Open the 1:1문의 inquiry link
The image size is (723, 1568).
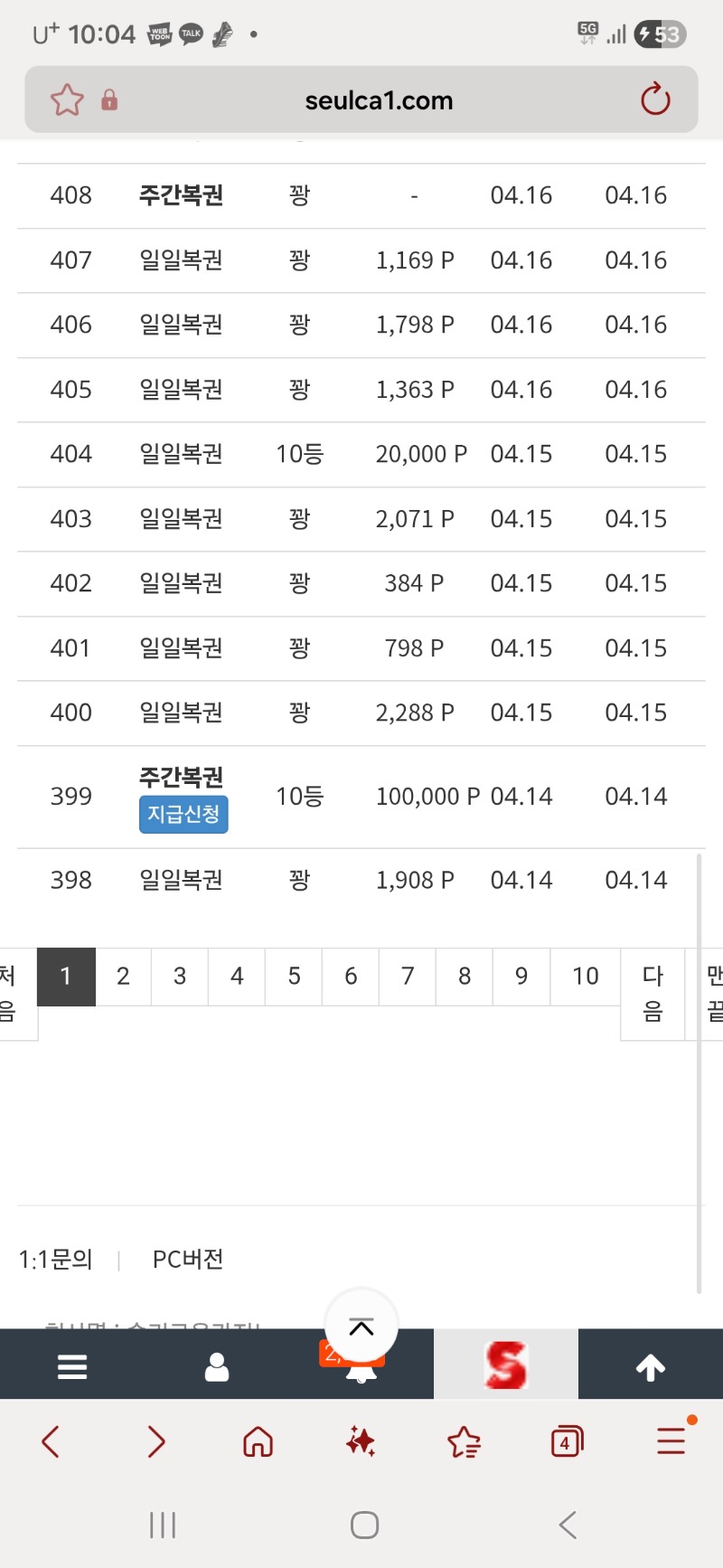56,1259
